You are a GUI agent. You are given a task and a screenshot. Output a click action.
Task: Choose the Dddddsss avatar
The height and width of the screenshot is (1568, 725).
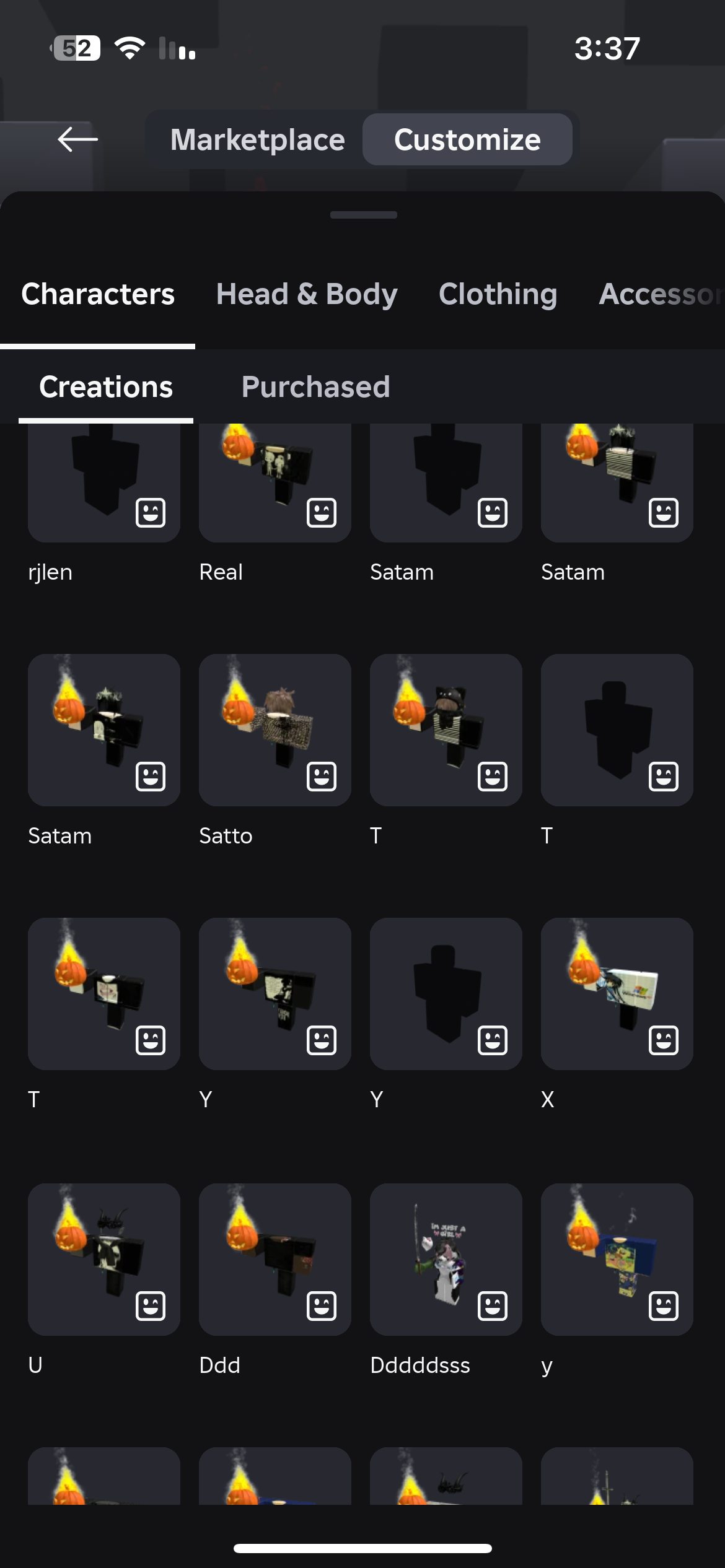pos(446,1259)
